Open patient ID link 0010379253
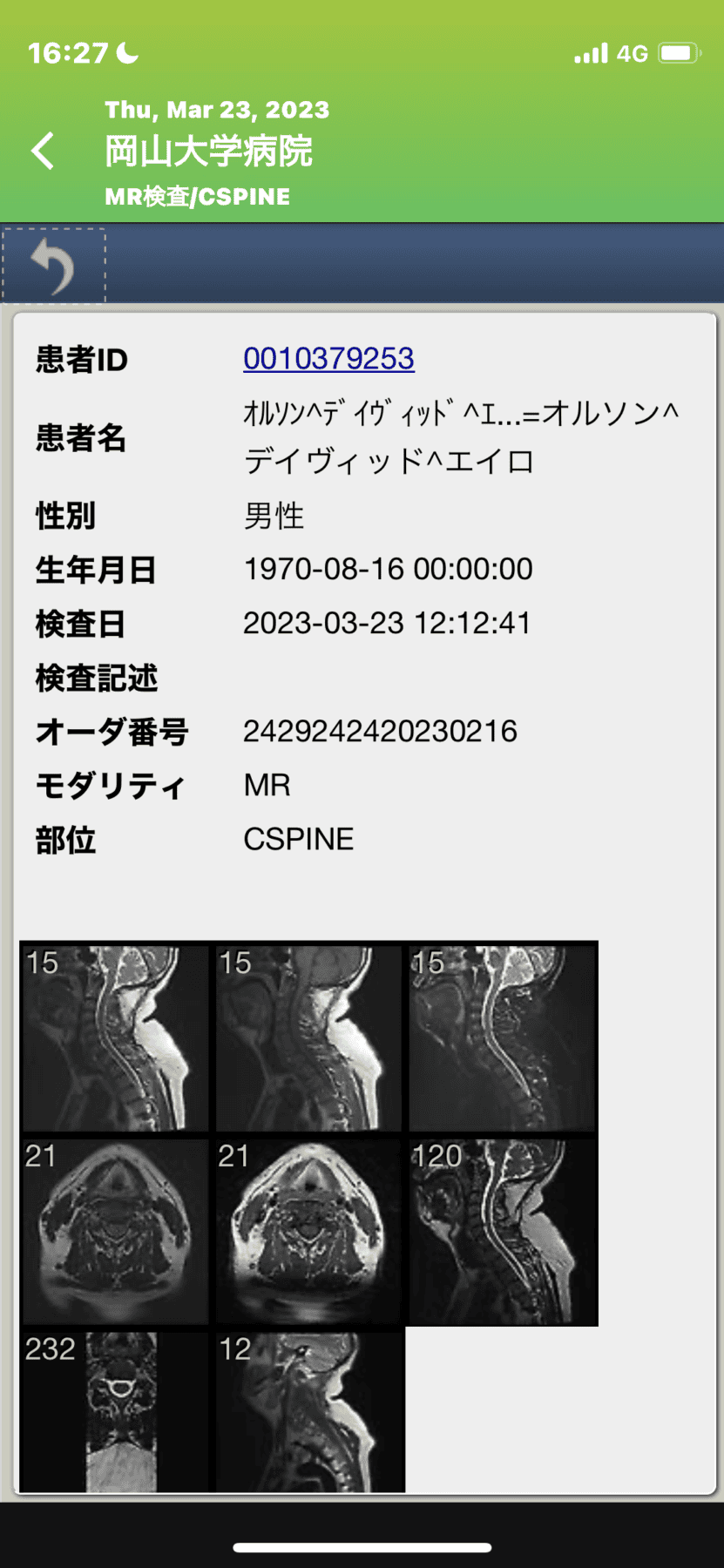724x1568 pixels. 328,358
